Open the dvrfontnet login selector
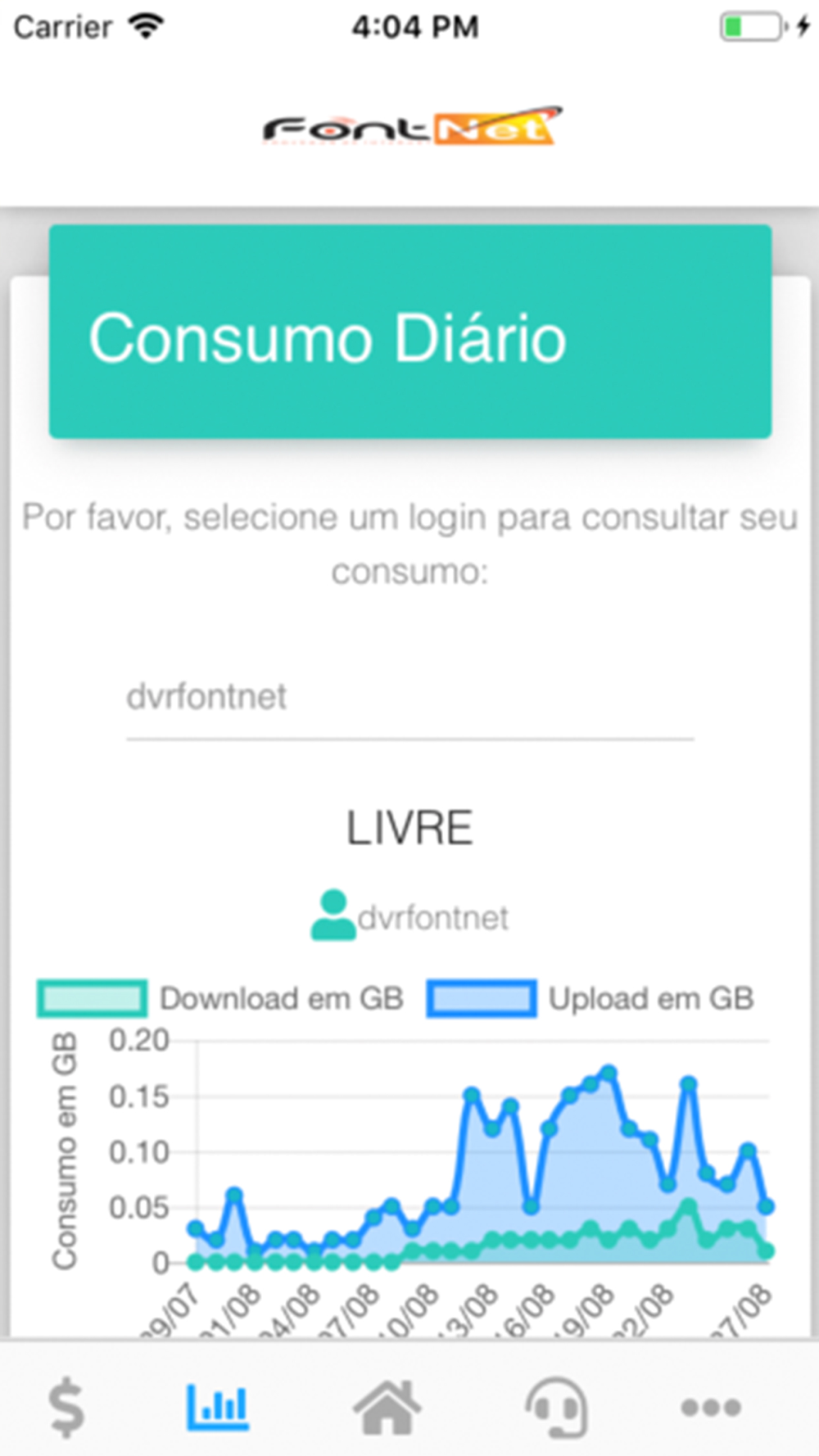The image size is (819, 1456). 409,698
